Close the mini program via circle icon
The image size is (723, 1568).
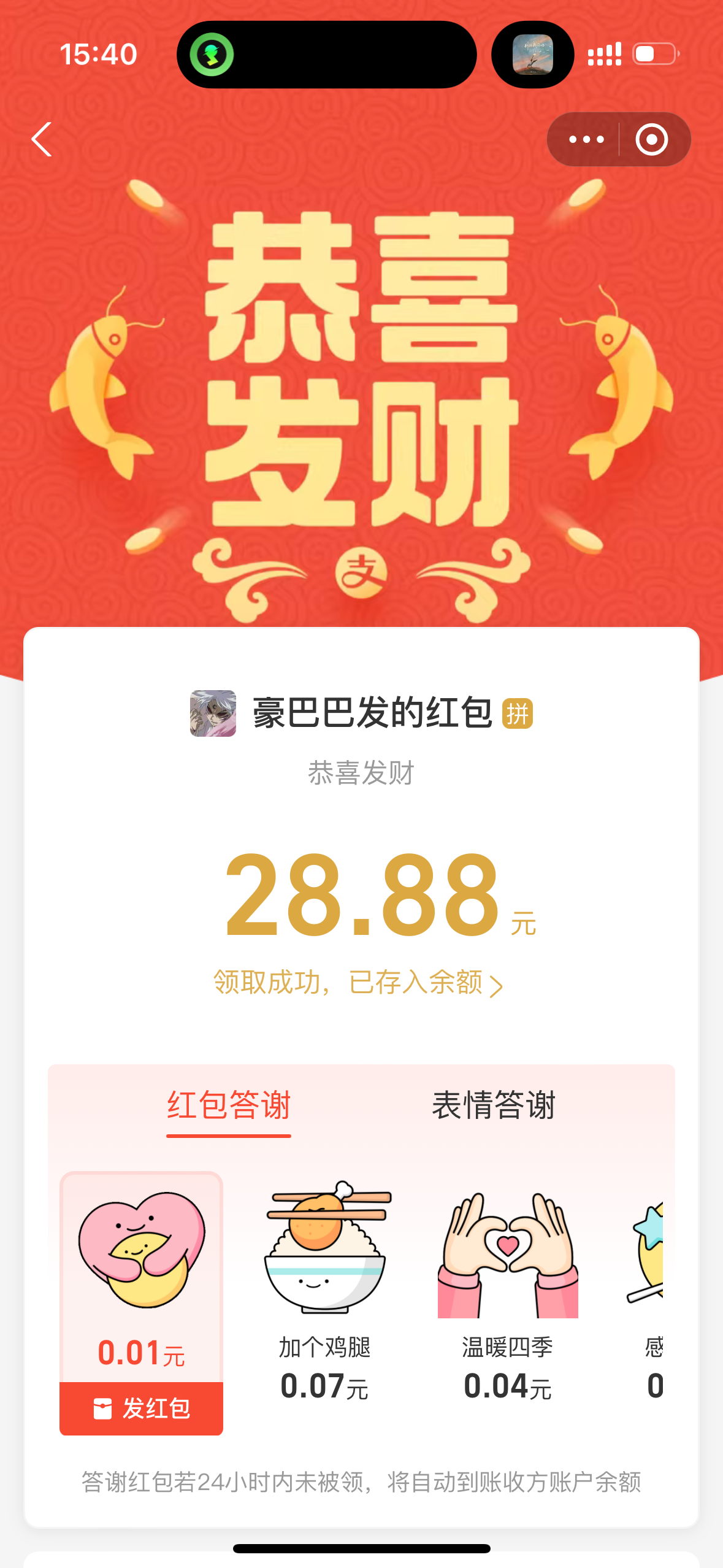(x=651, y=139)
